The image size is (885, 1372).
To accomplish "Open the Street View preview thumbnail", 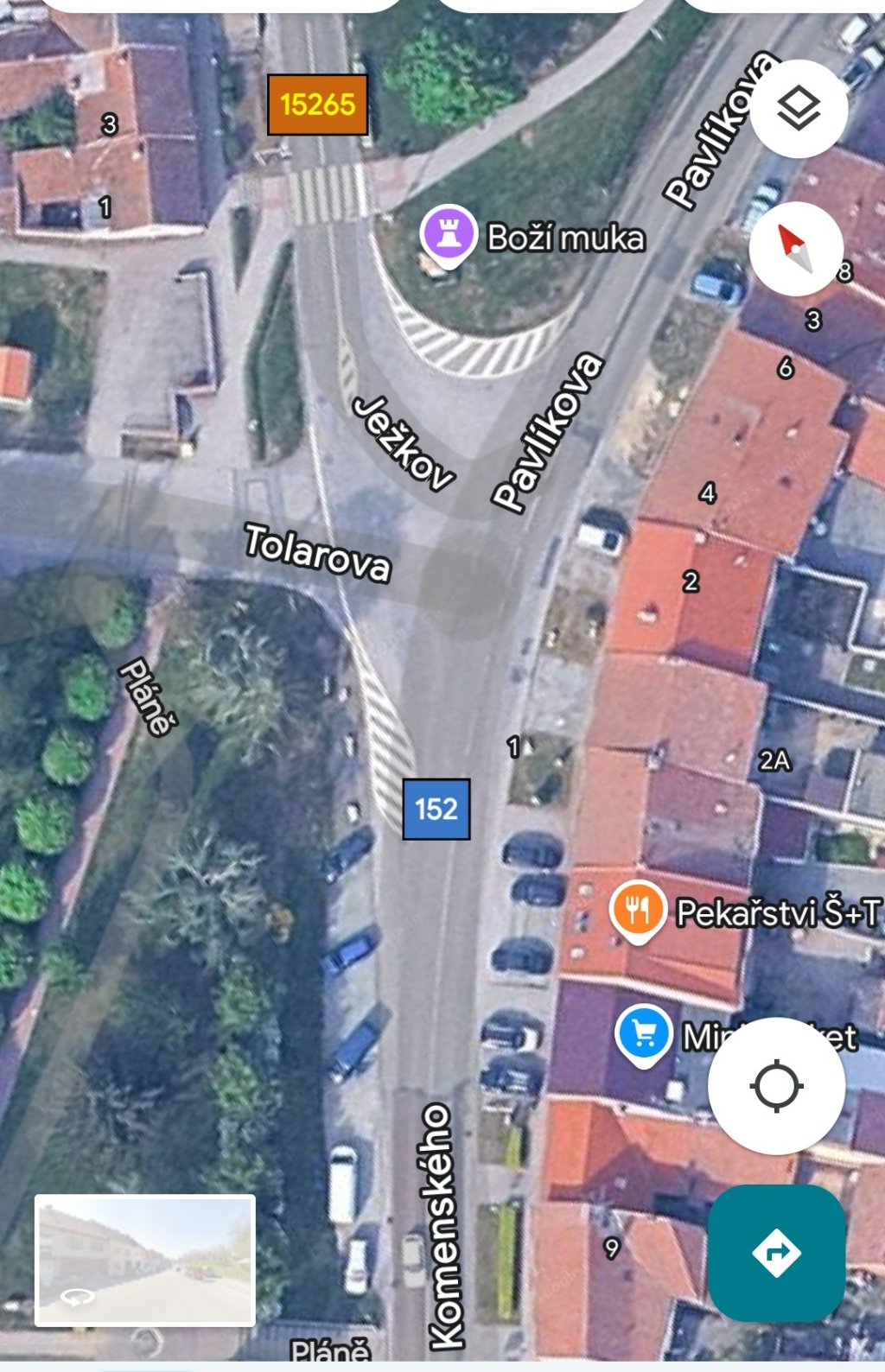I will 145,1260.
